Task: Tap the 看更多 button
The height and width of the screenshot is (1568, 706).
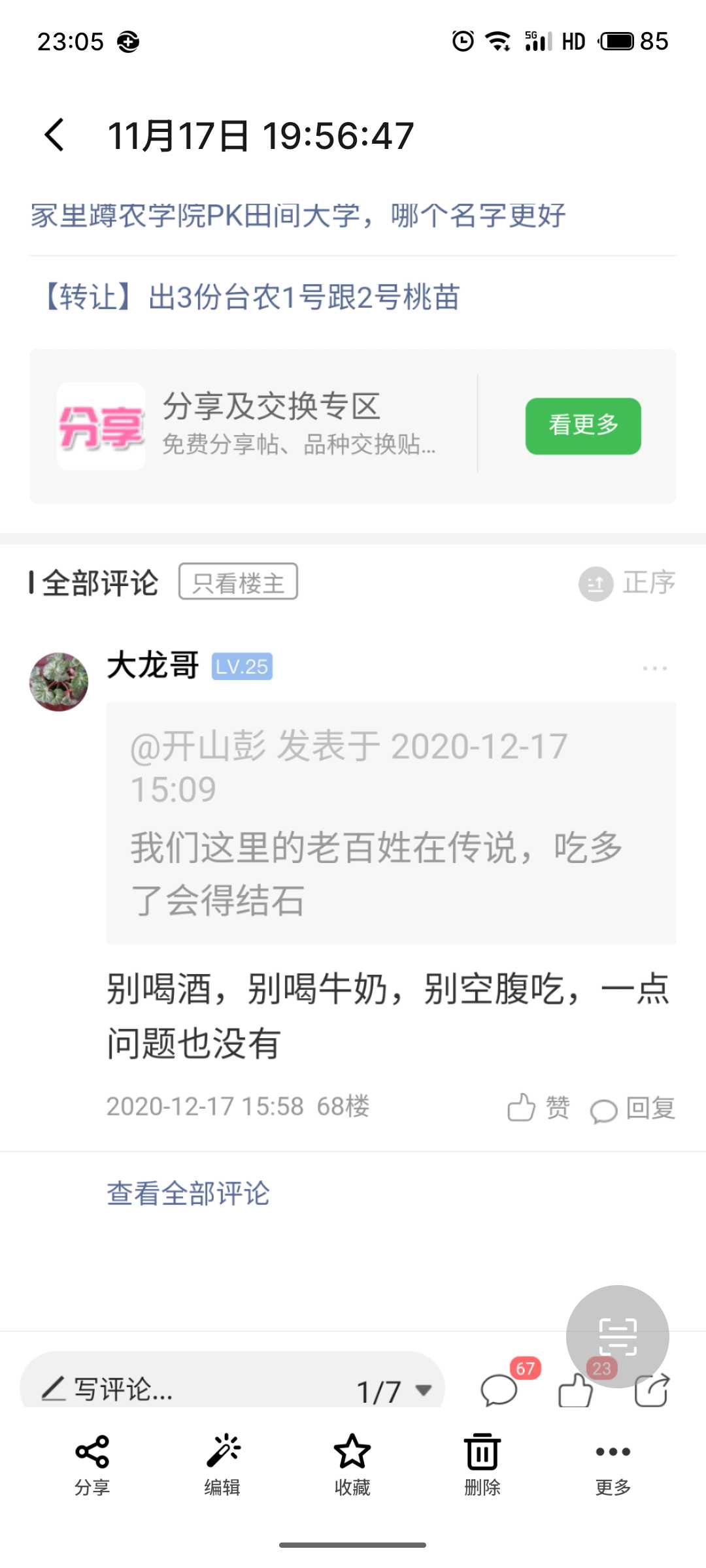Action: tap(583, 425)
